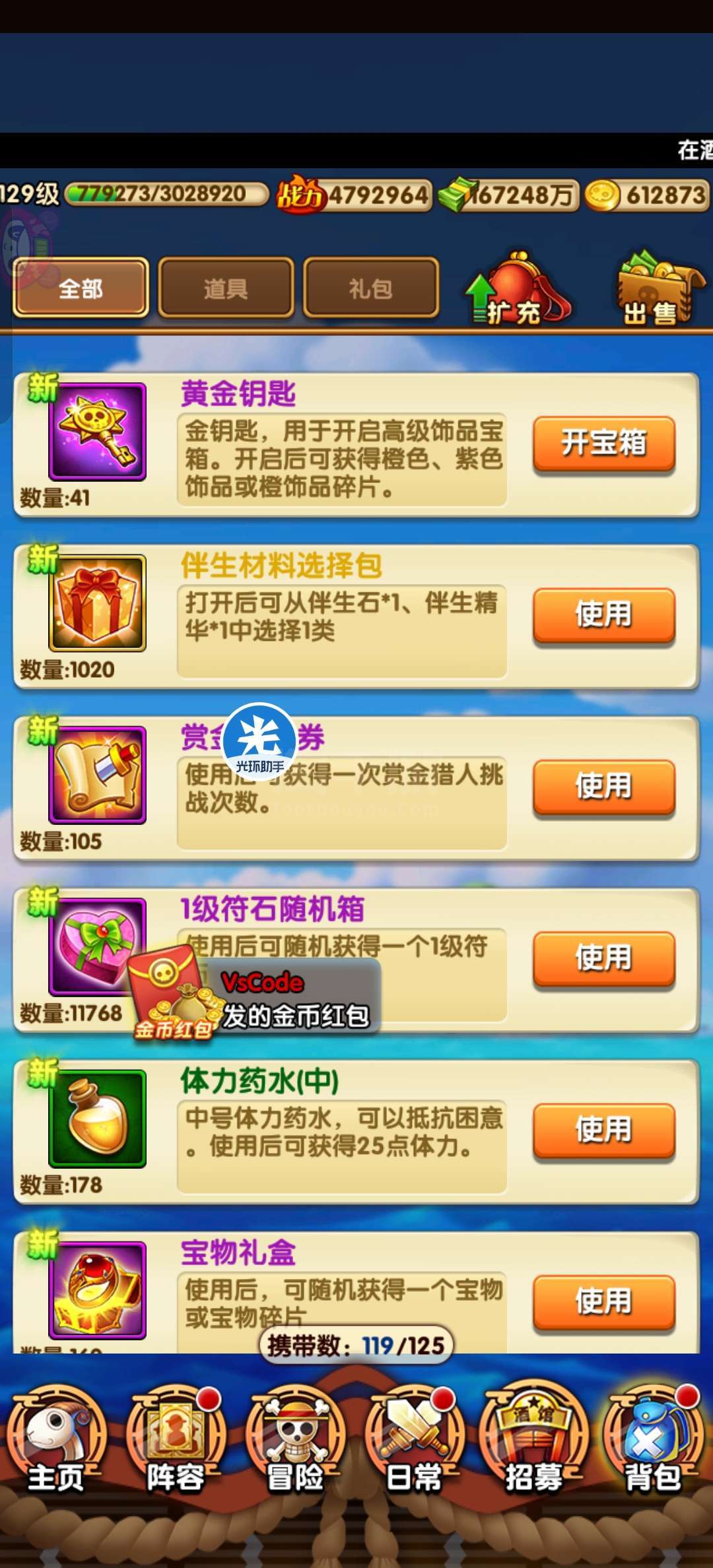Tap 开宝箱 for 黄金钥匙

coord(604,443)
